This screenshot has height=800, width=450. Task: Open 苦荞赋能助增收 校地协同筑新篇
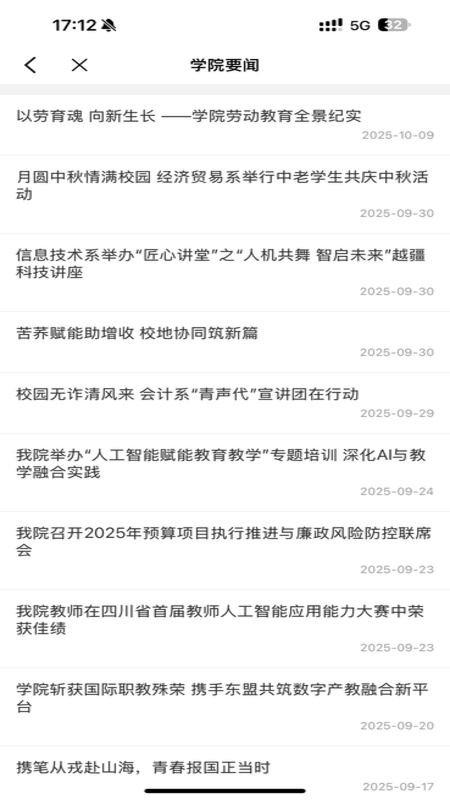(x=225, y=342)
